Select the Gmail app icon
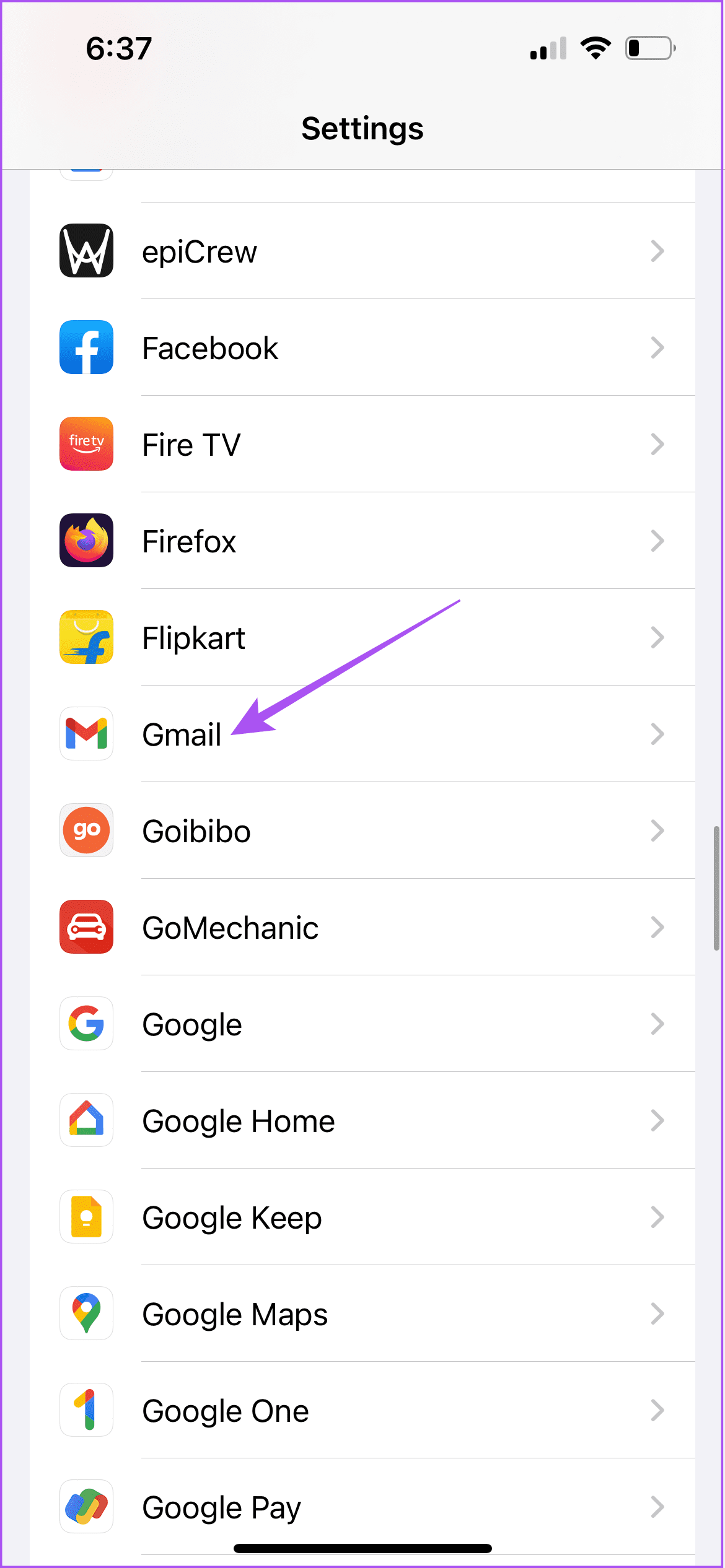 tap(86, 734)
